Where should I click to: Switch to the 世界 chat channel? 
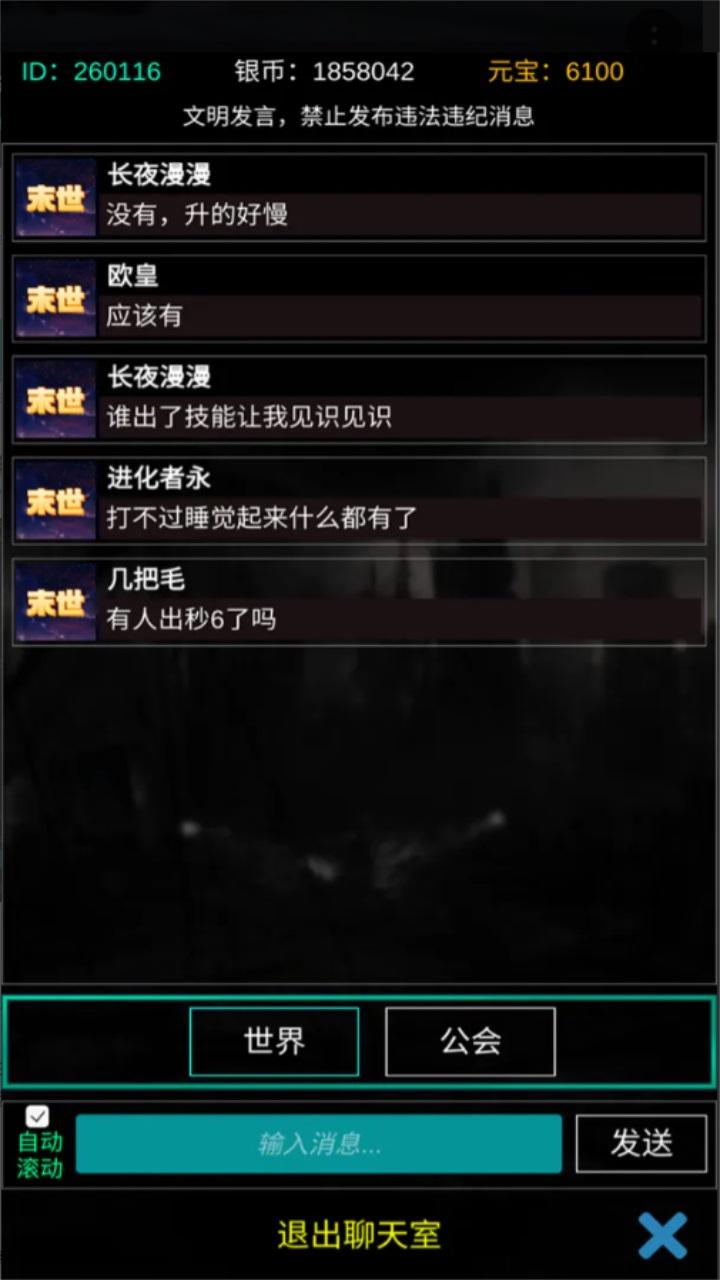[x=274, y=1041]
